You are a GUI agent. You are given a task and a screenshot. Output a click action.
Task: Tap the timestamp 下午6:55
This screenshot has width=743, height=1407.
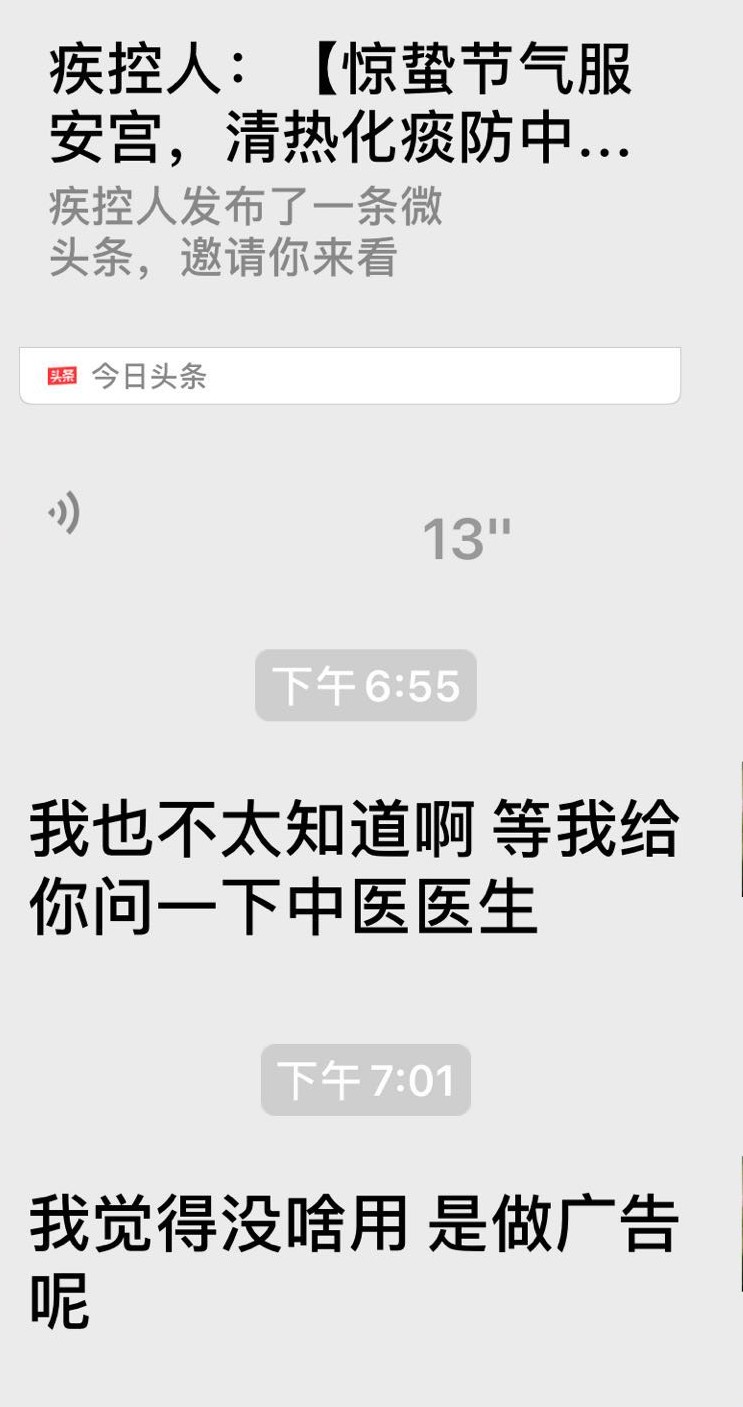tap(365, 684)
